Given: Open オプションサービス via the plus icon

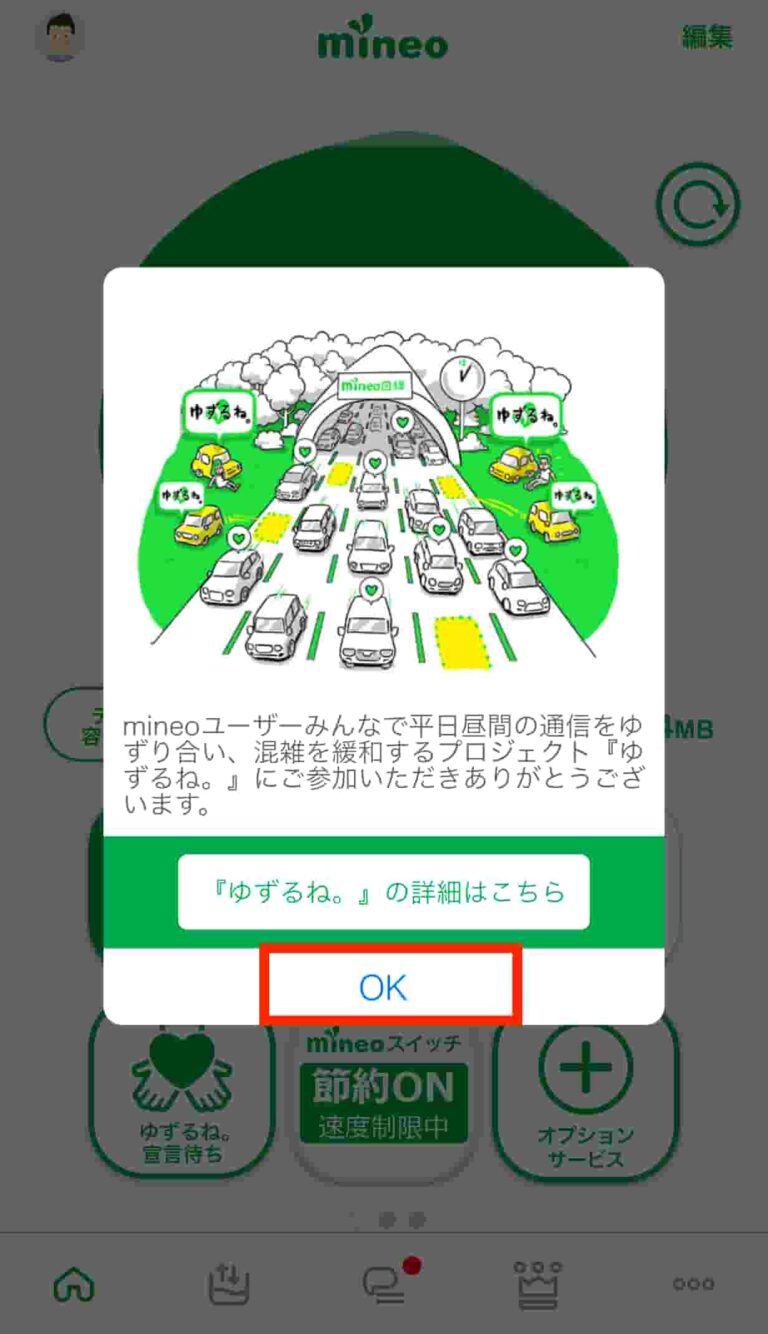Looking at the screenshot, I should (585, 1068).
